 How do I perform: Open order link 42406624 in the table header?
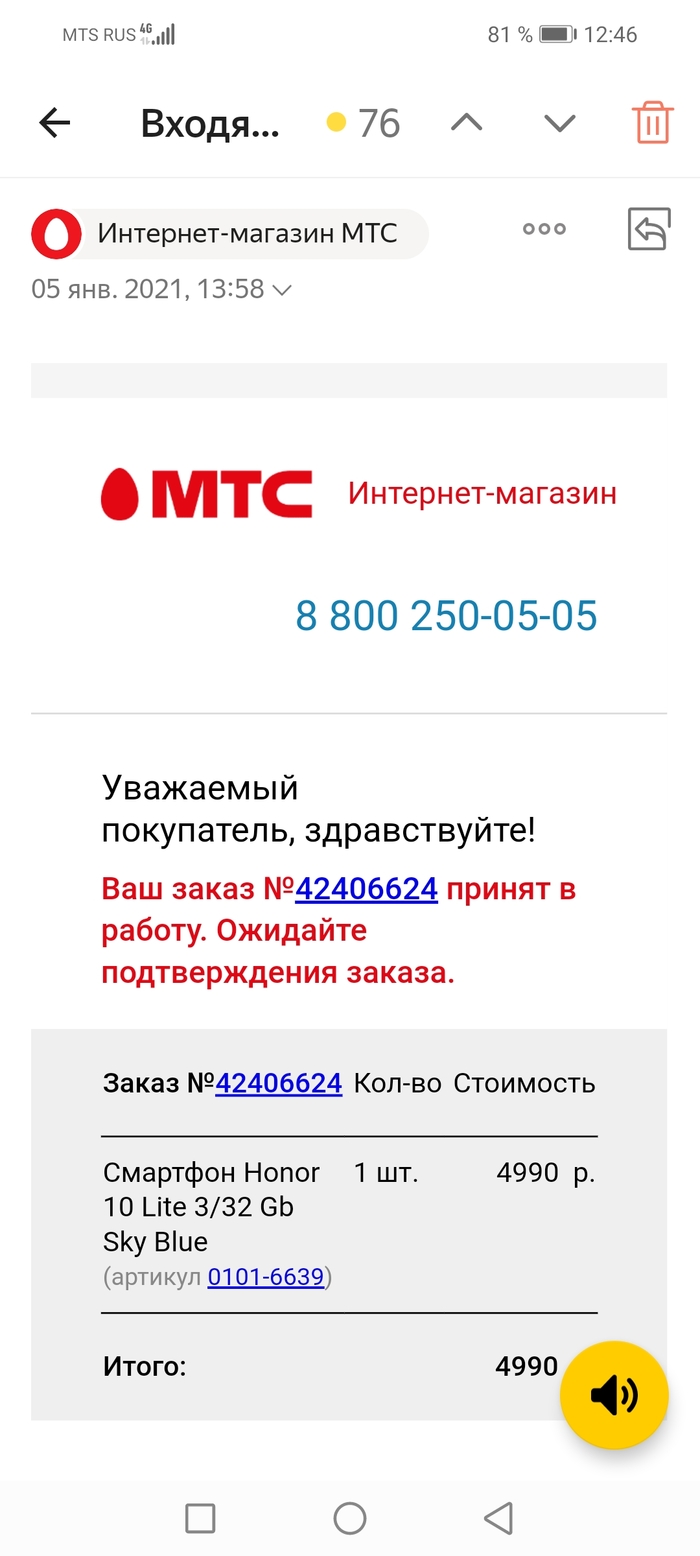[278, 1083]
